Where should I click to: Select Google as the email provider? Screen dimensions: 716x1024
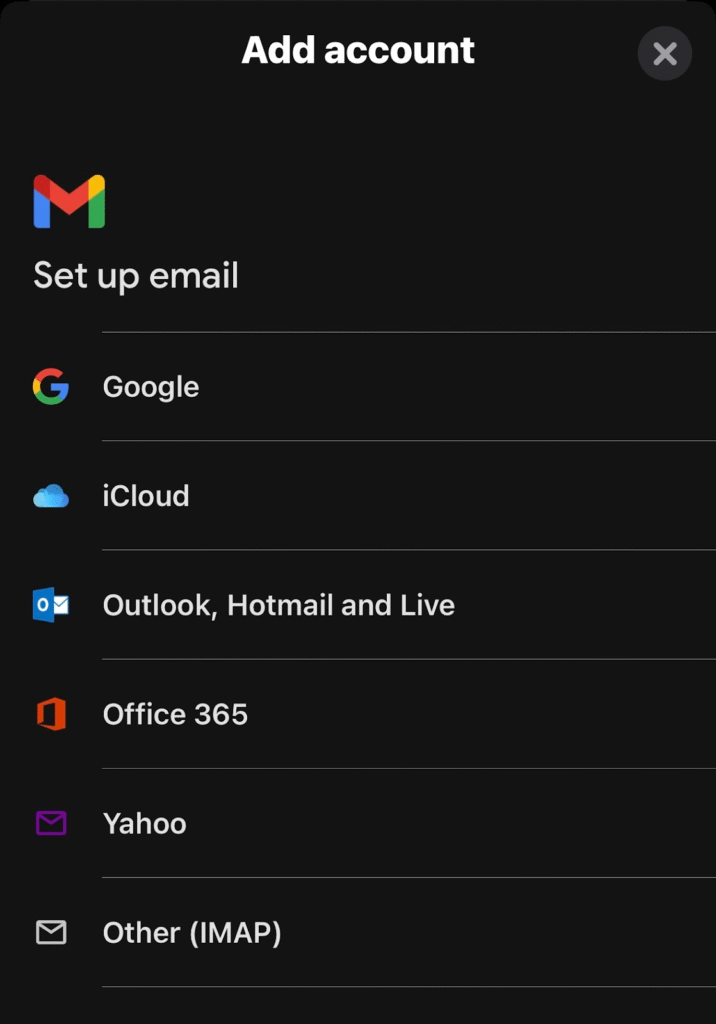pyautogui.click(x=151, y=387)
